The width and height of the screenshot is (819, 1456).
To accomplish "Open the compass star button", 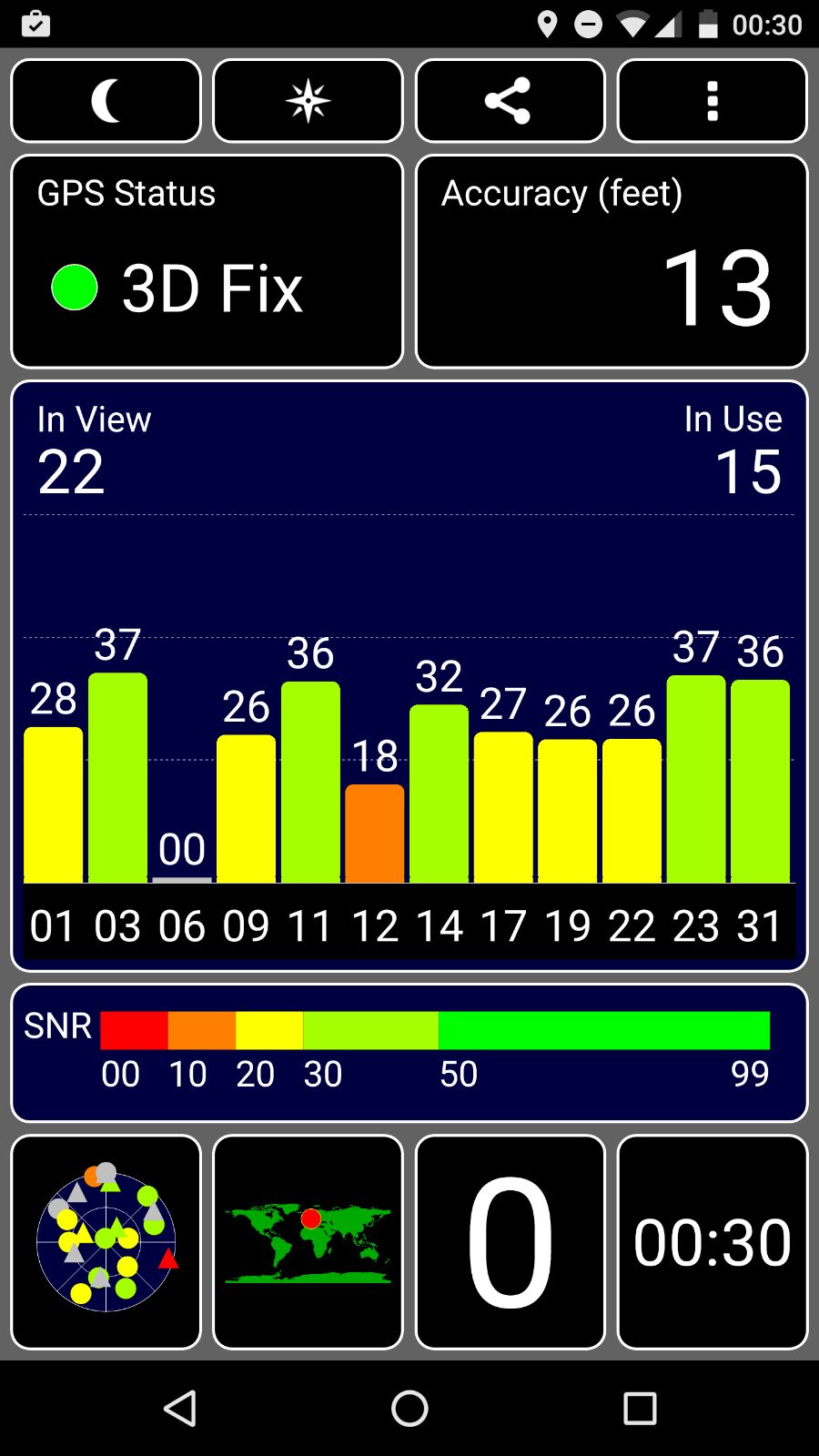I will [x=308, y=101].
